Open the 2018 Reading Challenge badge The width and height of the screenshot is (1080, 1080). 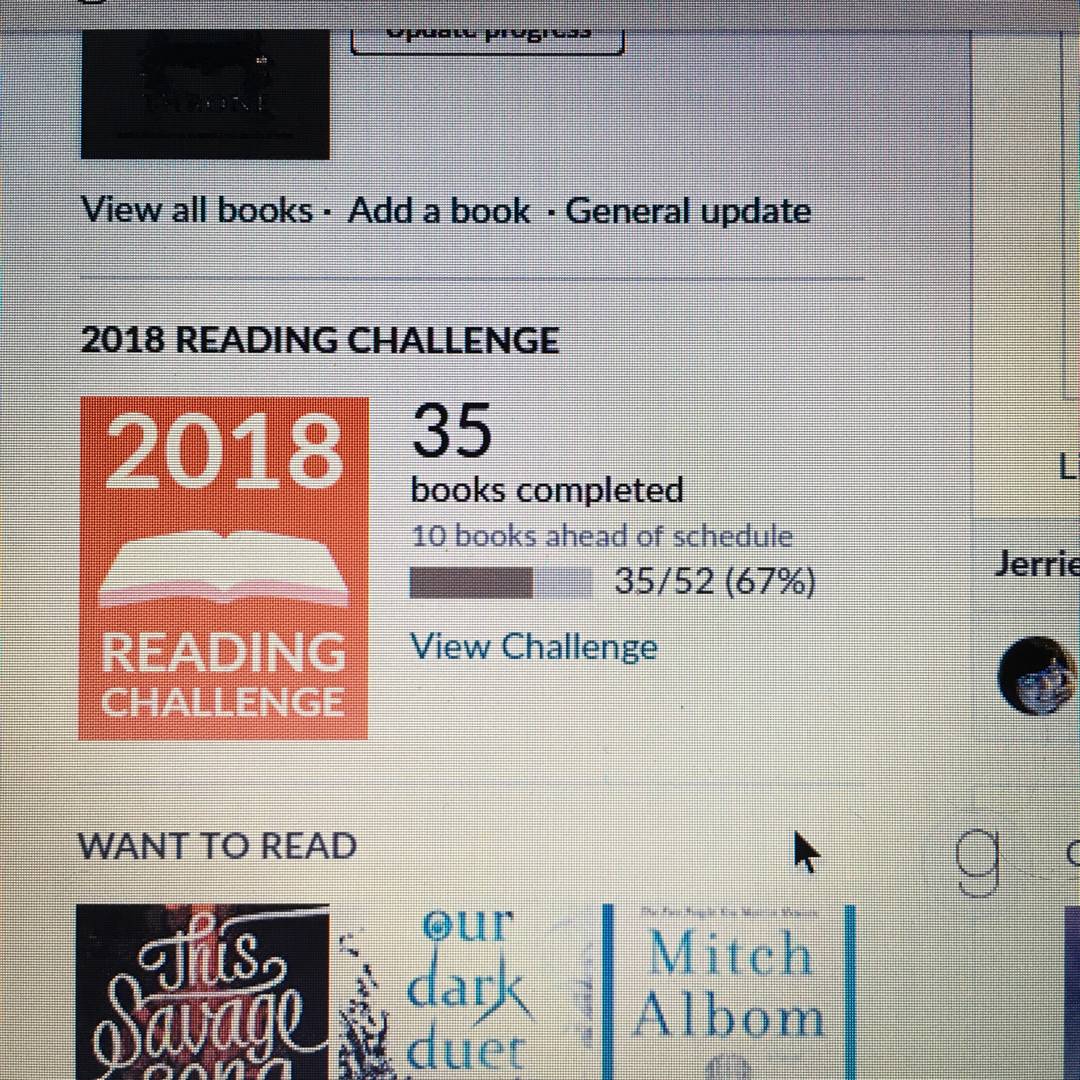[224, 568]
